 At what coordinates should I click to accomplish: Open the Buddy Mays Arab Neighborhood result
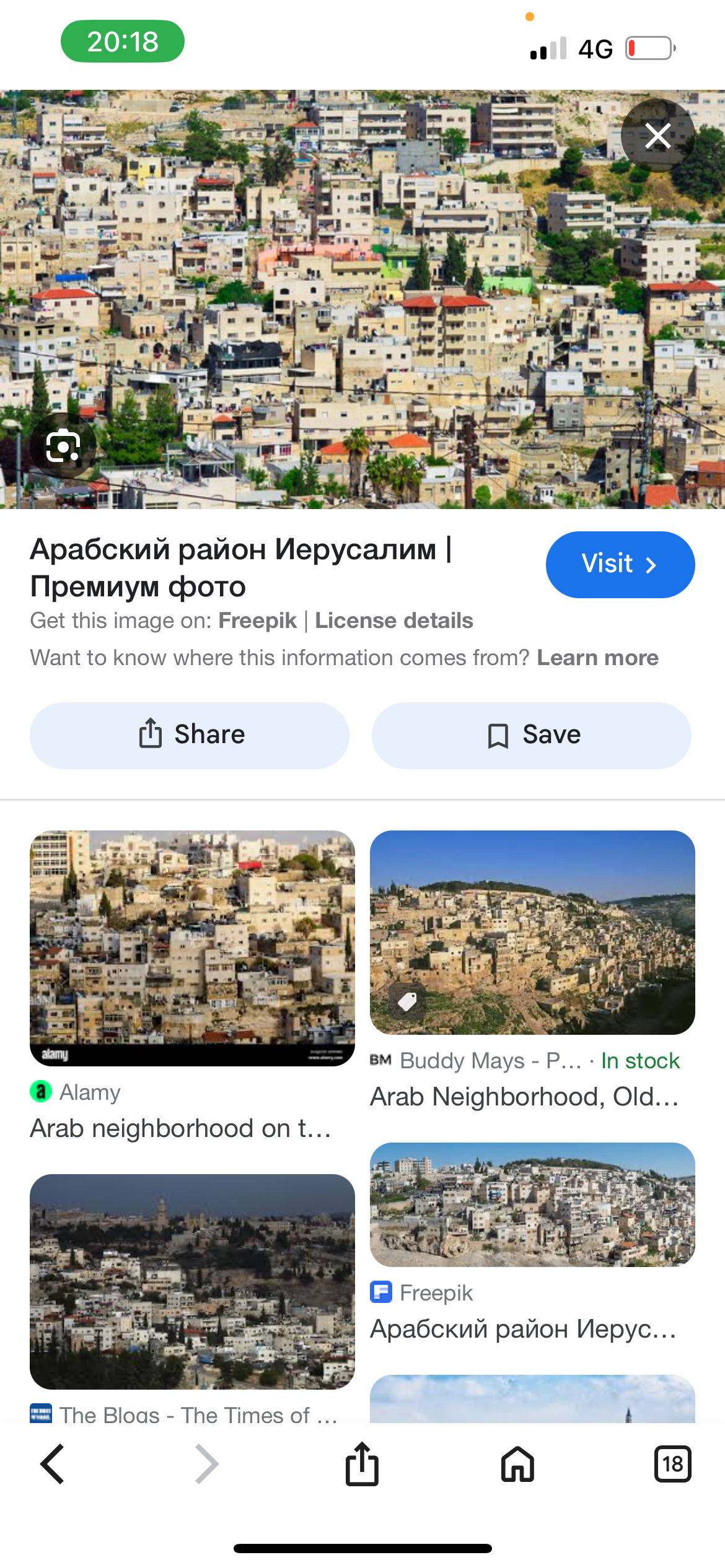point(532,933)
